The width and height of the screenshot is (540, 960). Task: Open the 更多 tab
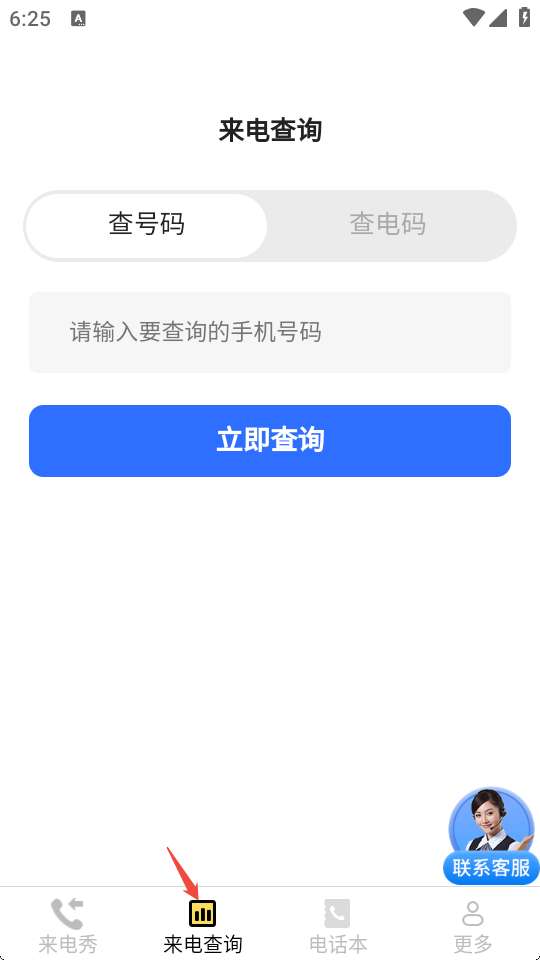(x=473, y=924)
